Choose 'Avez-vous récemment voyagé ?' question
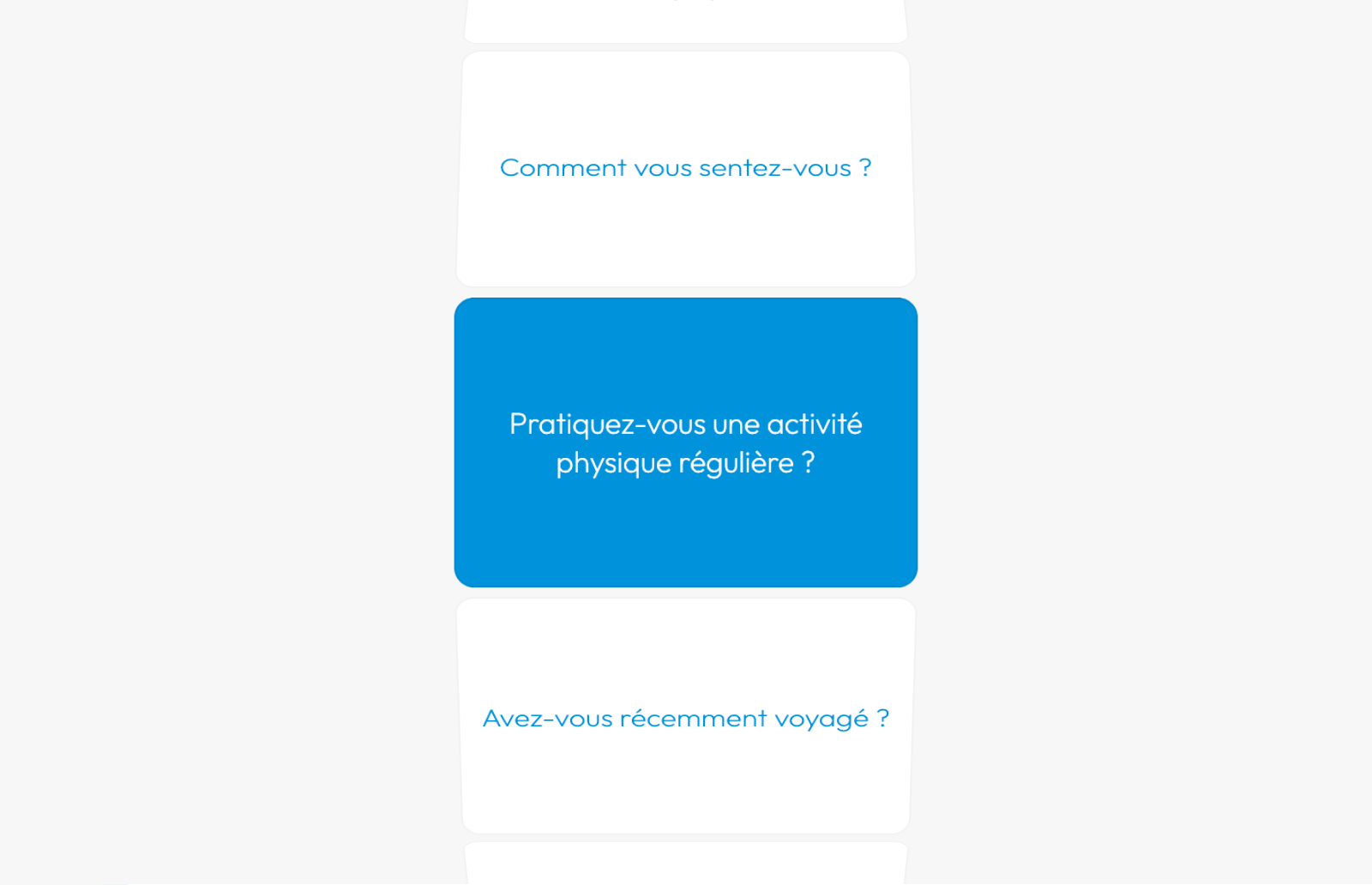Screen dimensions: 1372x885 pyautogui.click(x=685, y=717)
